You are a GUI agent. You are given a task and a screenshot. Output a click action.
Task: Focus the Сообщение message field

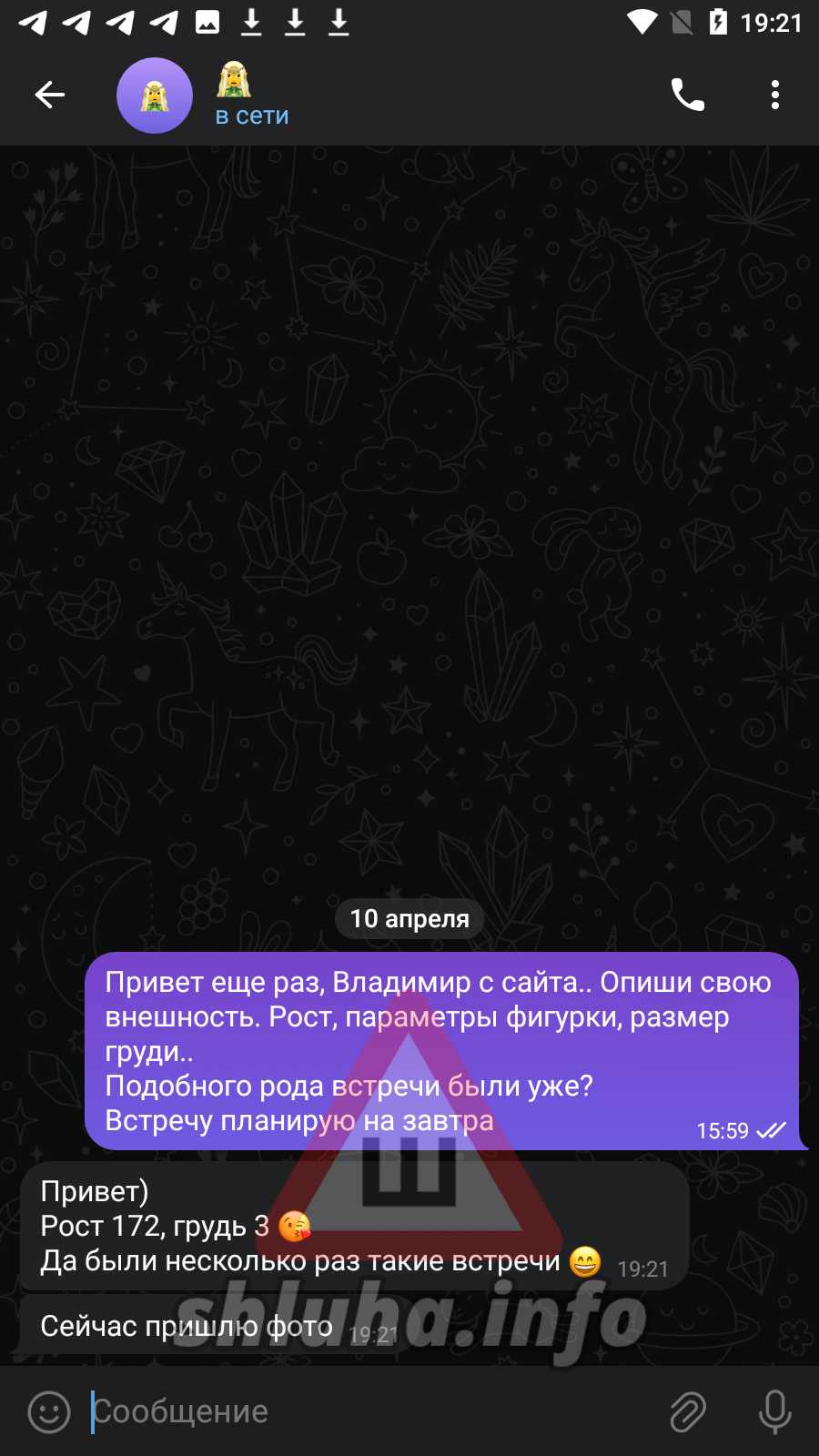(364, 1411)
